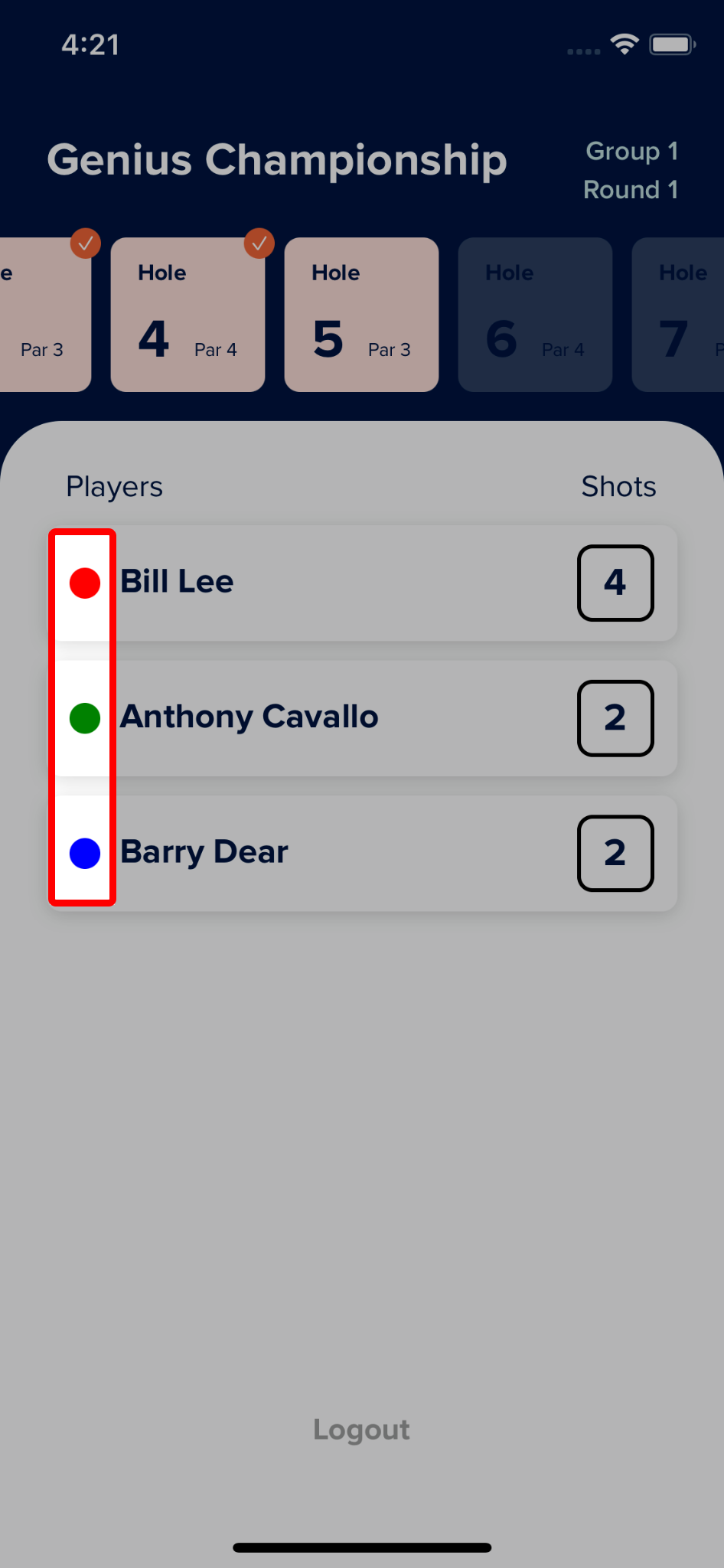The image size is (724, 1568).
Task: Tap the Logout button
Action: 361,1429
